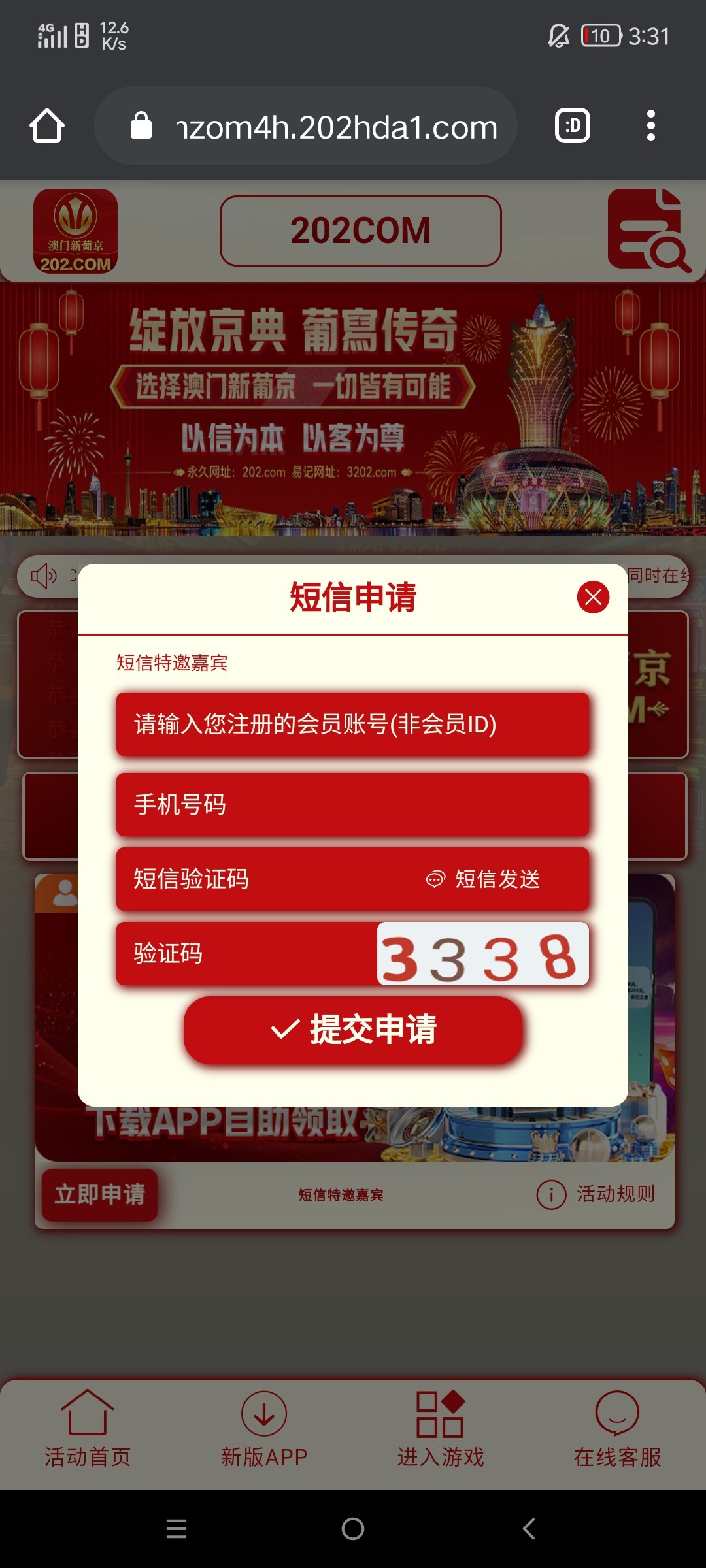Submit the form with 提交申请
This screenshot has height=1568, width=706.
[353, 1030]
